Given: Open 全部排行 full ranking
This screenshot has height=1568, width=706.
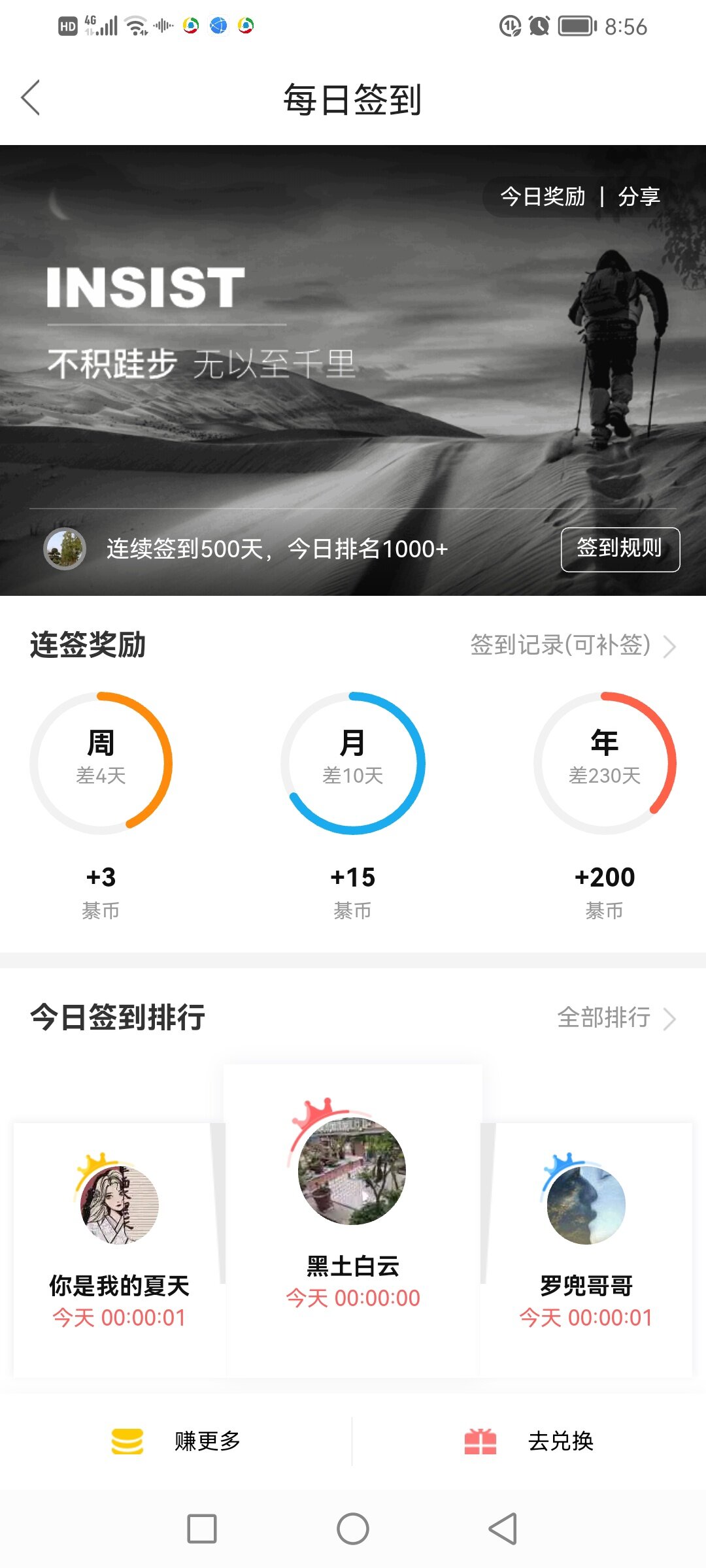Looking at the screenshot, I should (x=615, y=1017).
